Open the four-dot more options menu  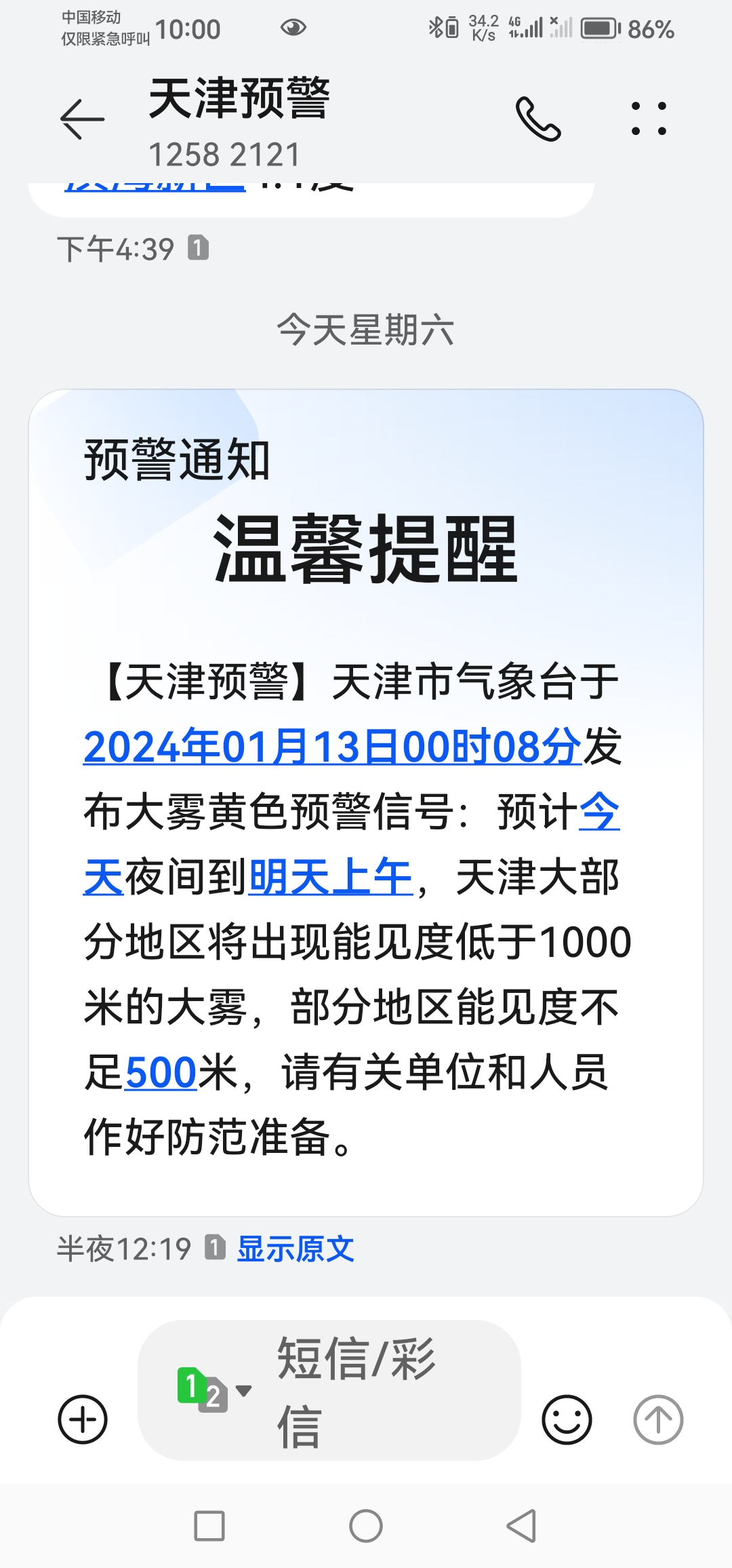(x=649, y=119)
